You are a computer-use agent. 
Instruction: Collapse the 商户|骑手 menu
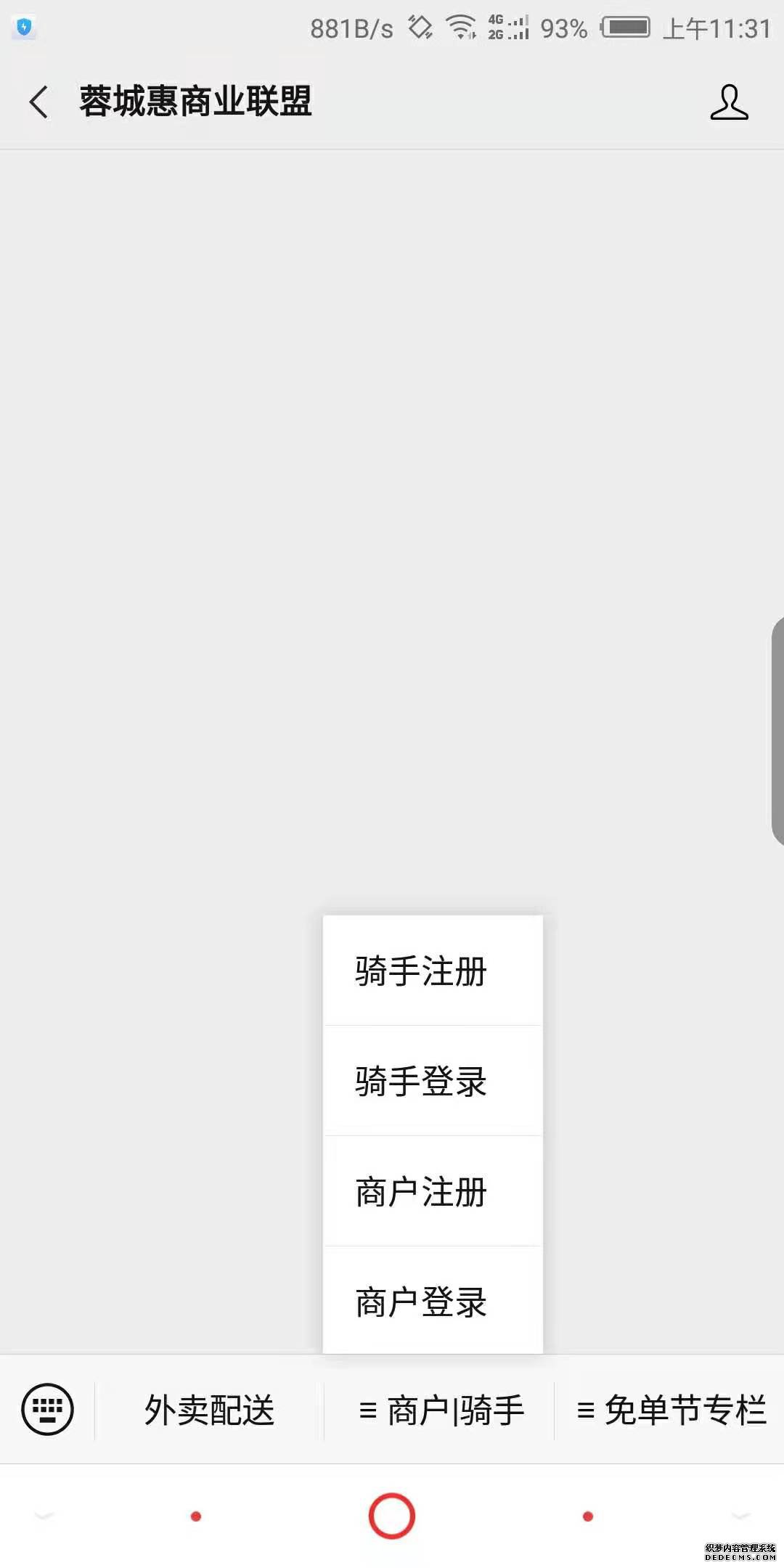point(441,1410)
